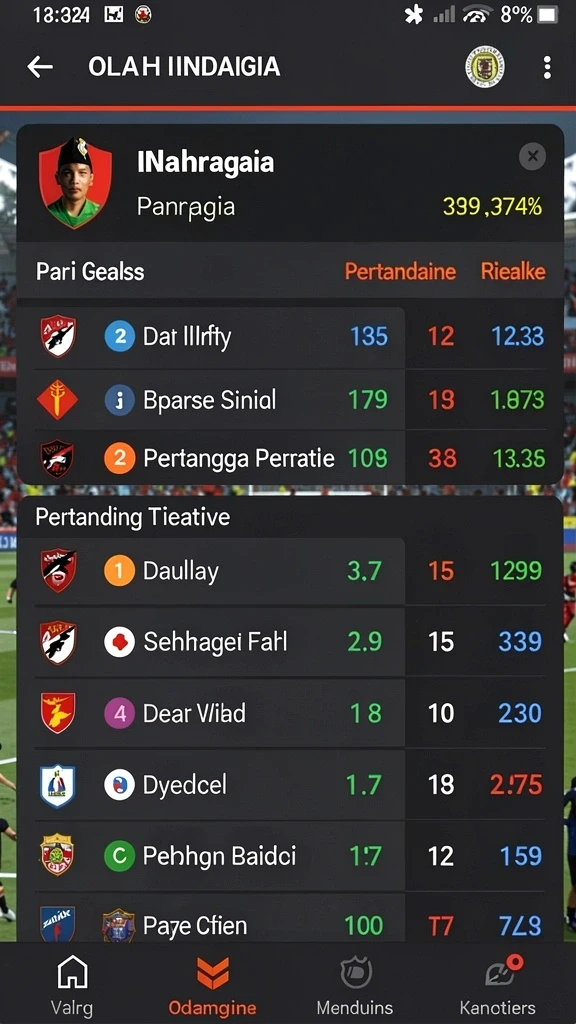
Task: Open the club badge in the app bar
Action: pos(485,67)
